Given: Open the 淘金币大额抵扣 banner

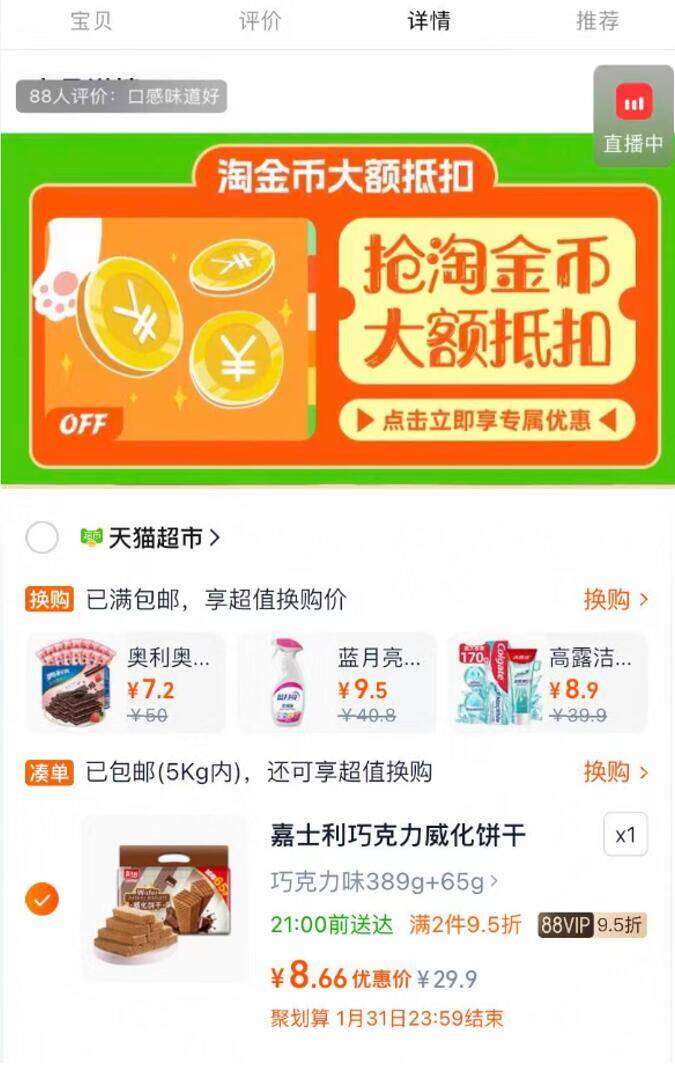Looking at the screenshot, I should pyautogui.click(x=338, y=309).
